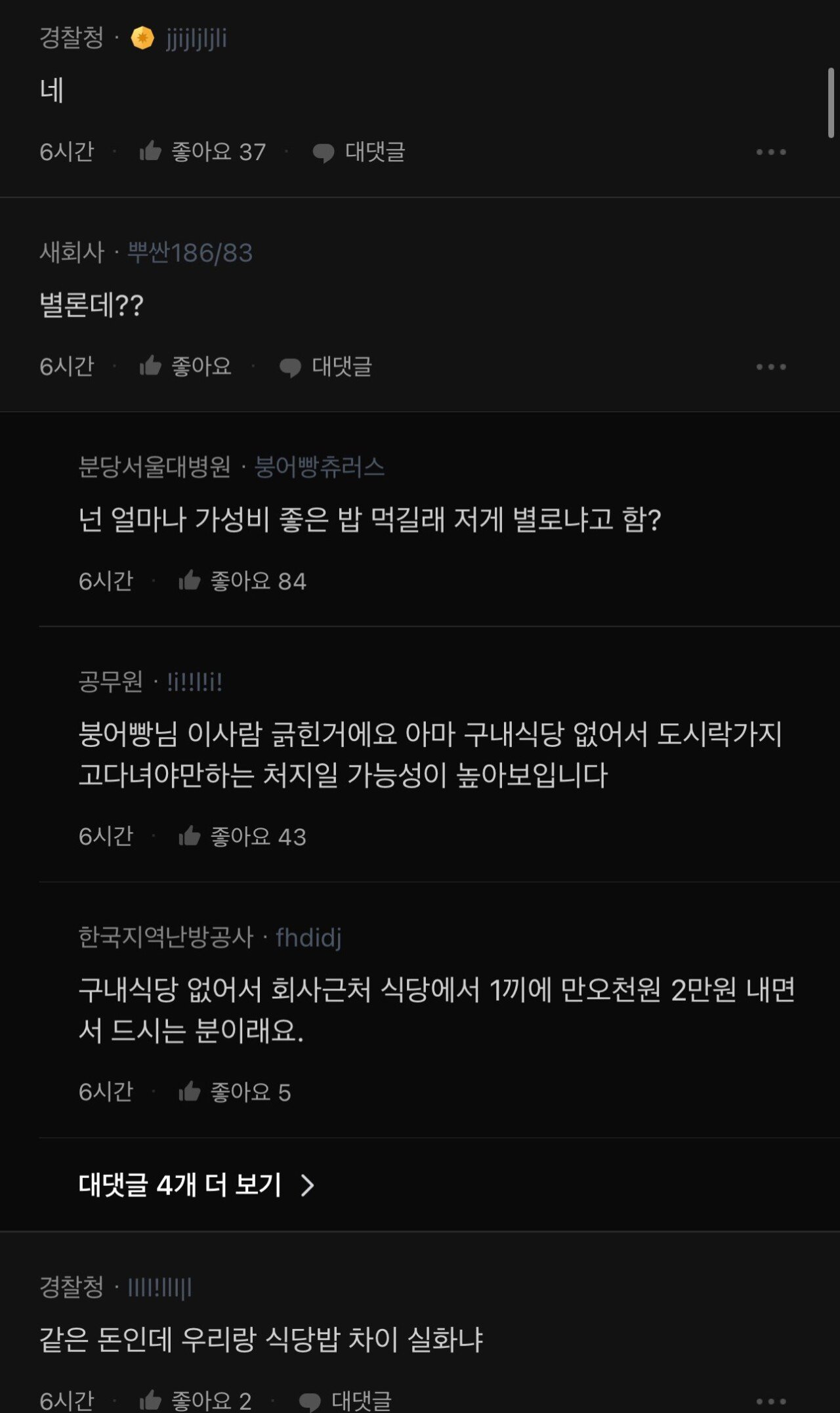840x1413 pixels.
Task: Like the comment saying 네
Action: pyautogui.click(x=202, y=152)
